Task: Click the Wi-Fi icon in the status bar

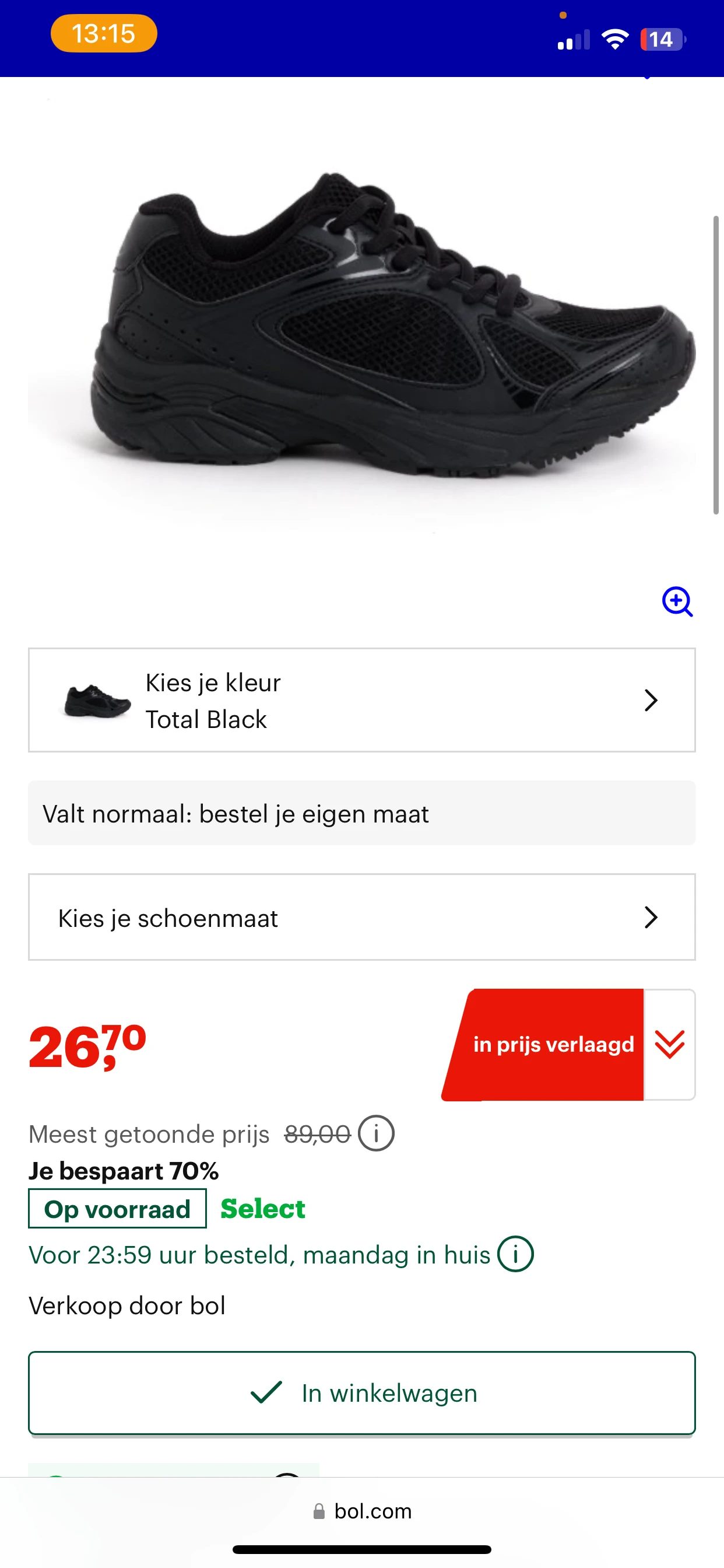Action: click(615, 39)
